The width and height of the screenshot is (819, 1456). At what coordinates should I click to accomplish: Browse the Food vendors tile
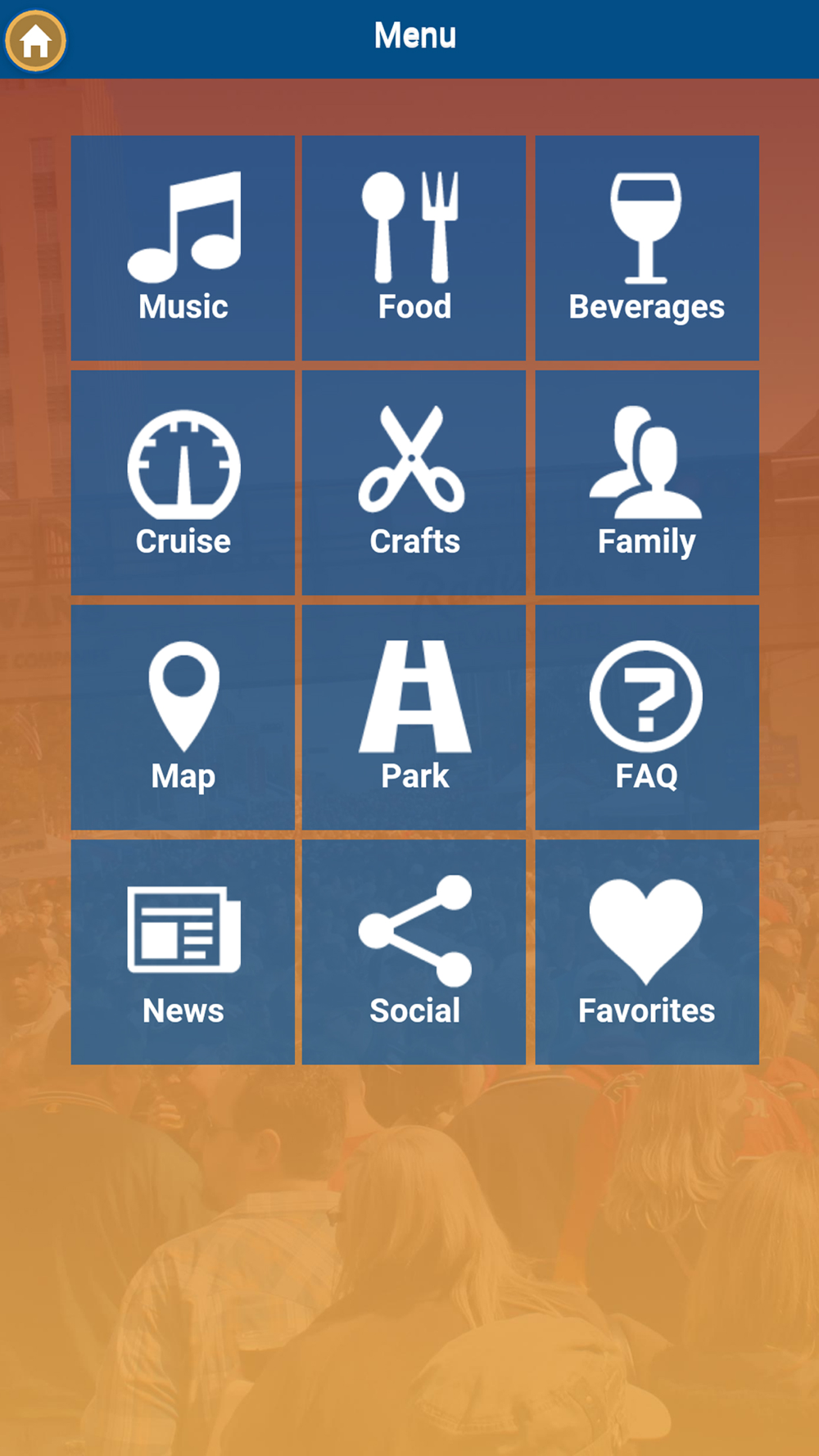(x=414, y=247)
